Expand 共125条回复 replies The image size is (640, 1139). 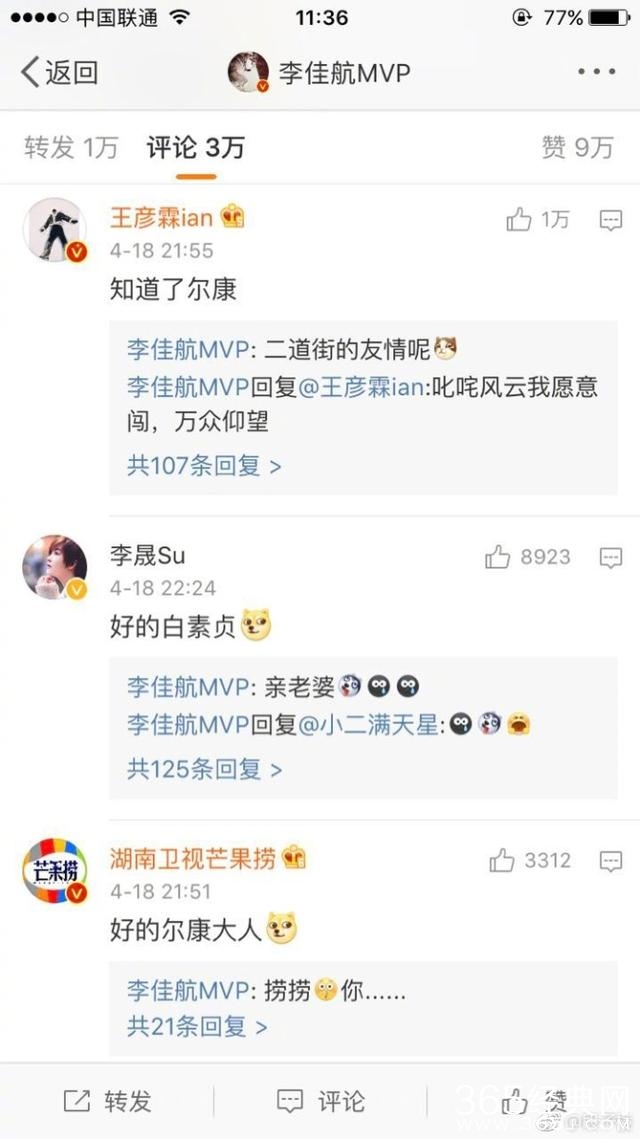coord(204,768)
